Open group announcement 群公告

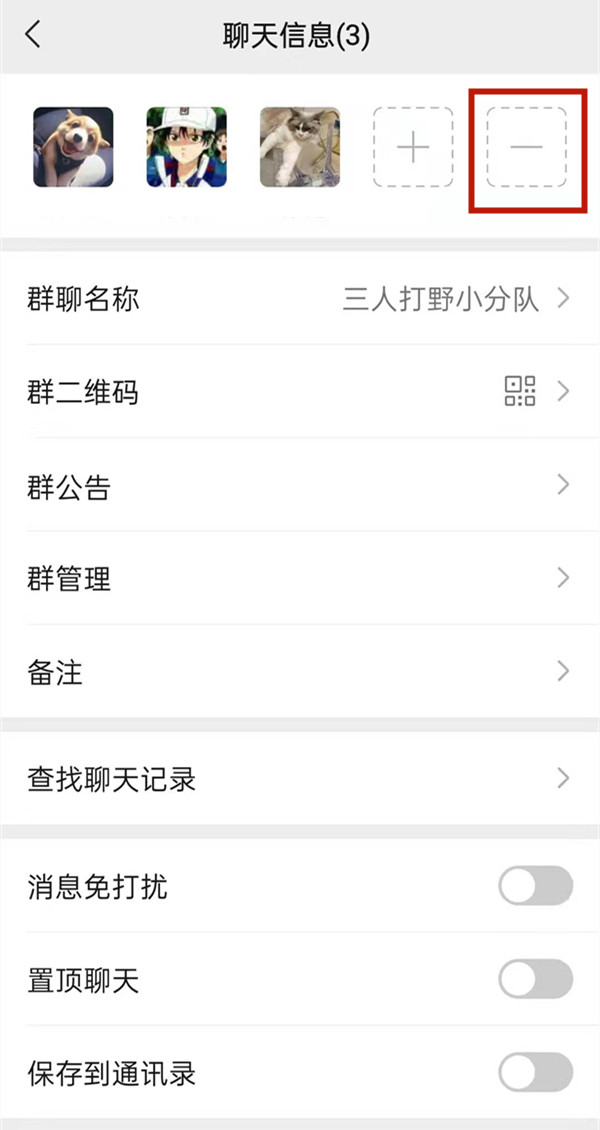point(300,485)
